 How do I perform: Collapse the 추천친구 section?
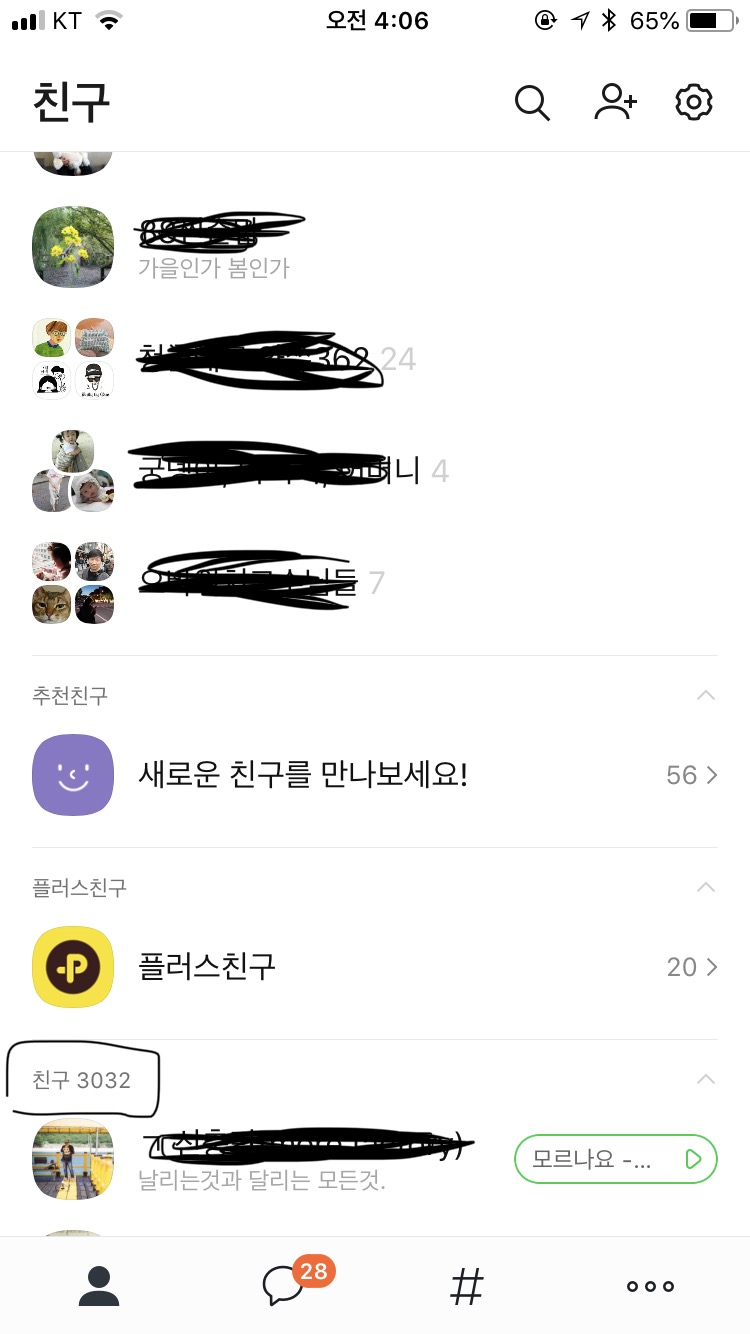pos(705,695)
